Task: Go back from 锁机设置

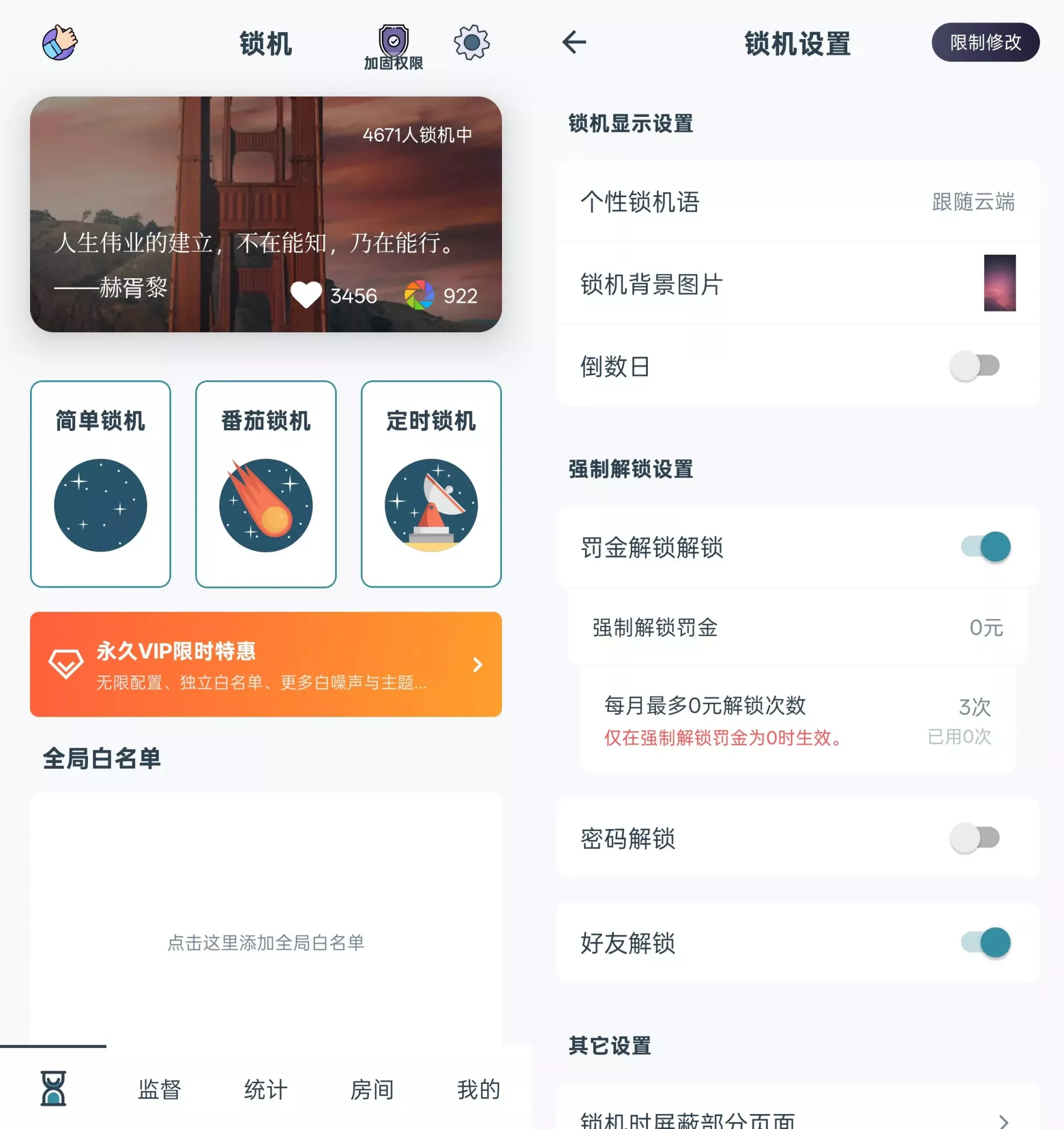Action: click(574, 42)
